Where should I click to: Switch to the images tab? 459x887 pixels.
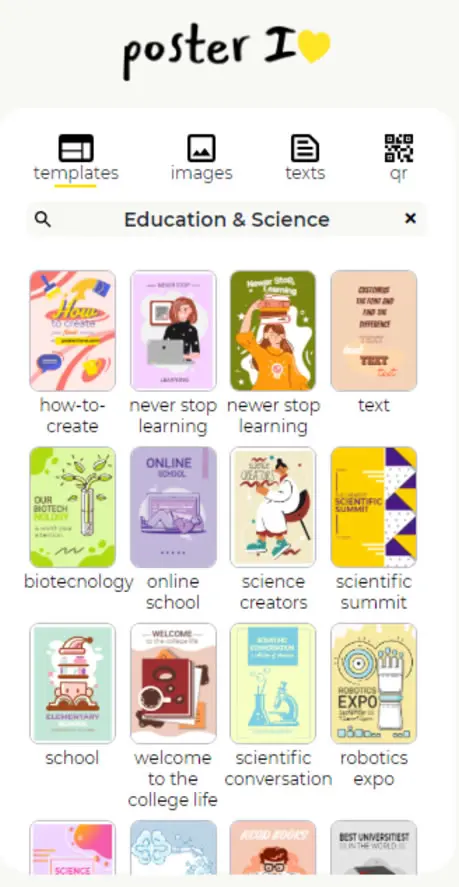201,158
